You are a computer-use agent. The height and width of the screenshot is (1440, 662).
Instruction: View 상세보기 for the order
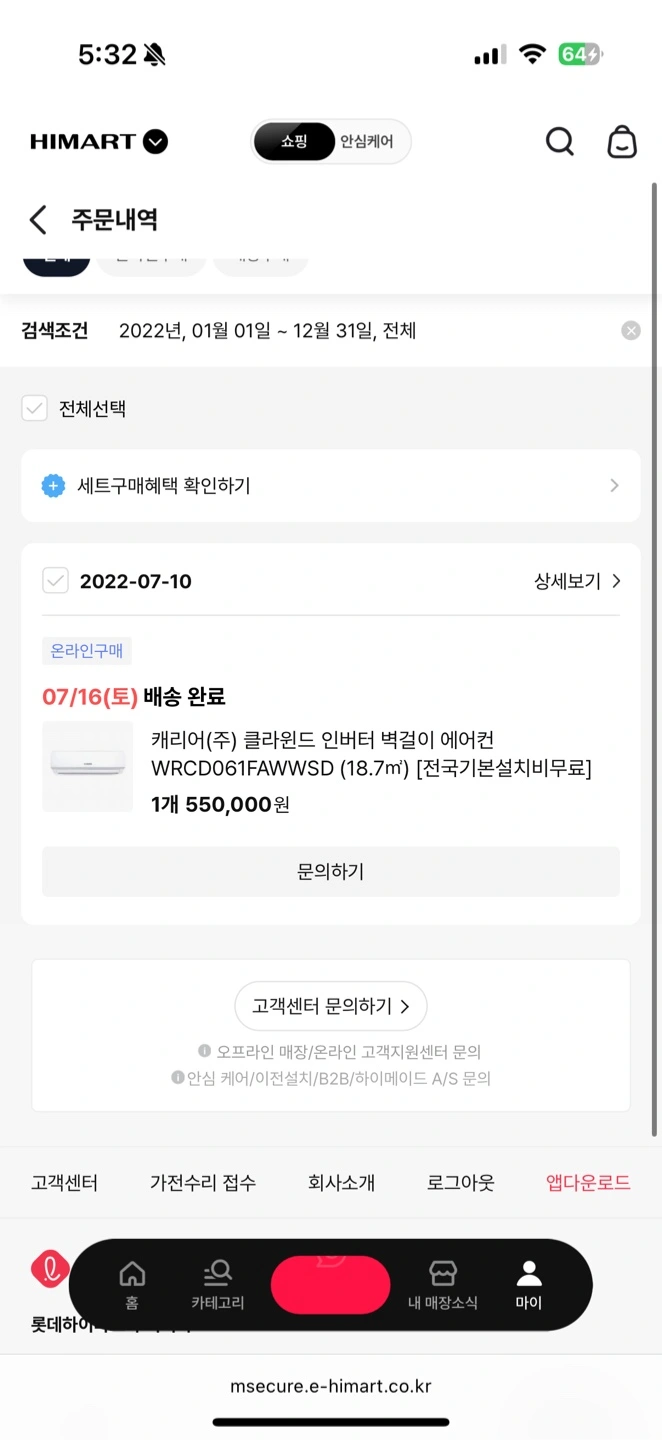coord(578,581)
